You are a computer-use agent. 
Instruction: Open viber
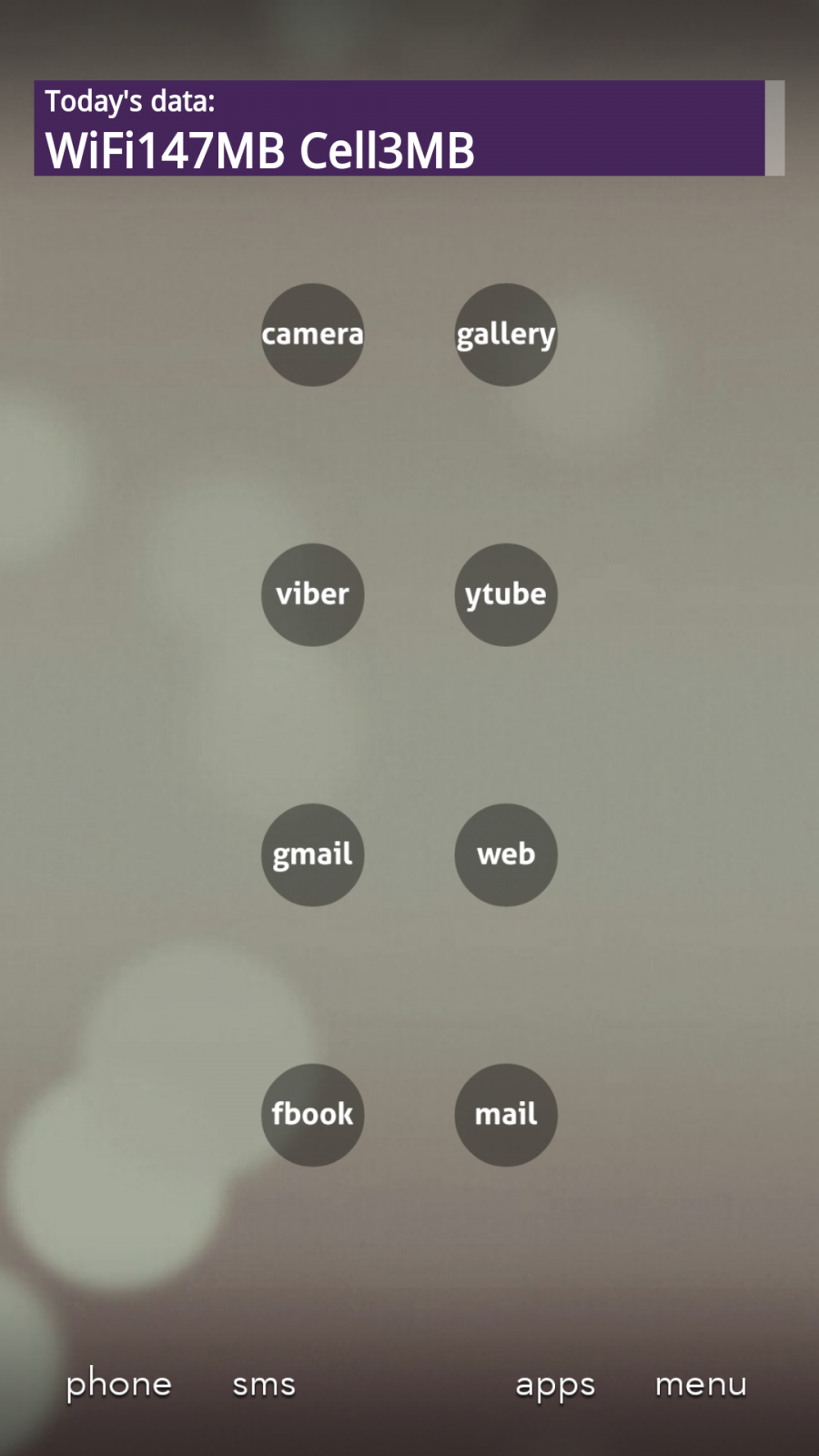[x=312, y=594]
